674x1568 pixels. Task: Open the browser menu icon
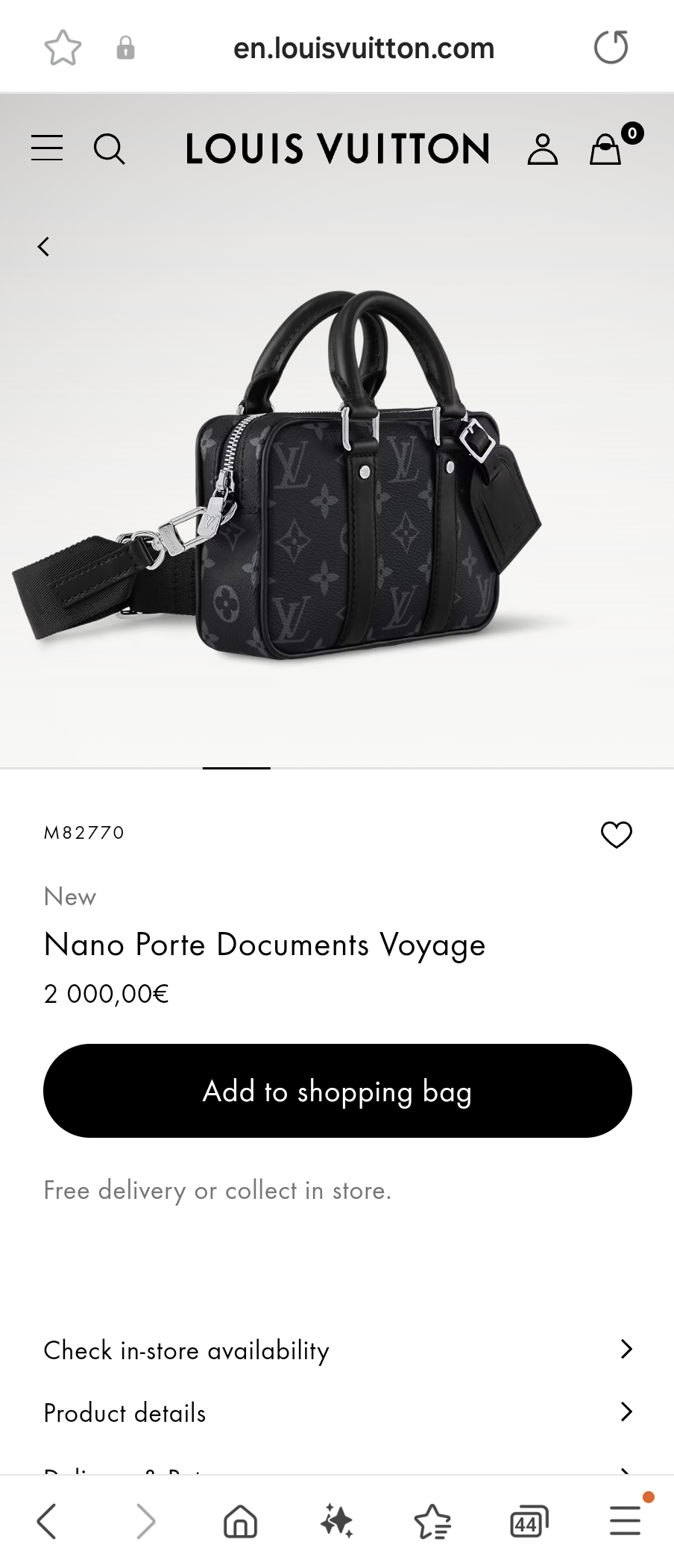625,1521
